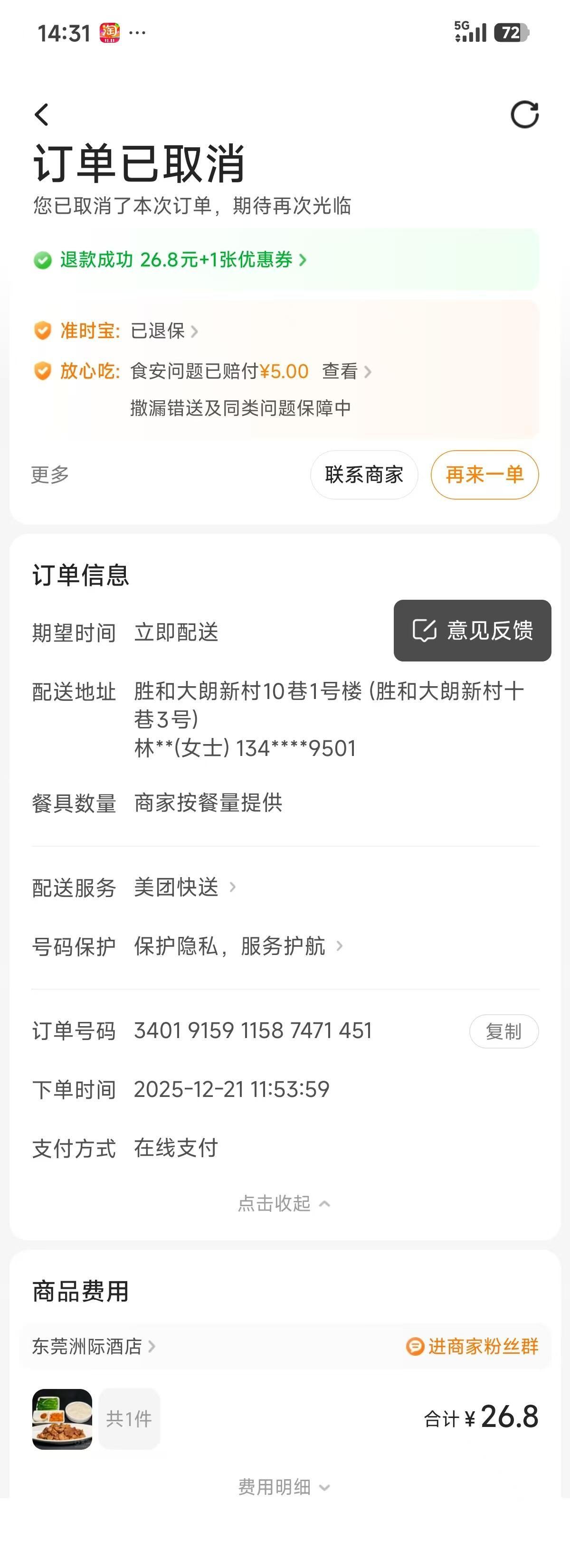Open the 东莞洲际酒店 store page
Image resolution: width=570 pixels, height=1568 pixels.
(94, 1346)
